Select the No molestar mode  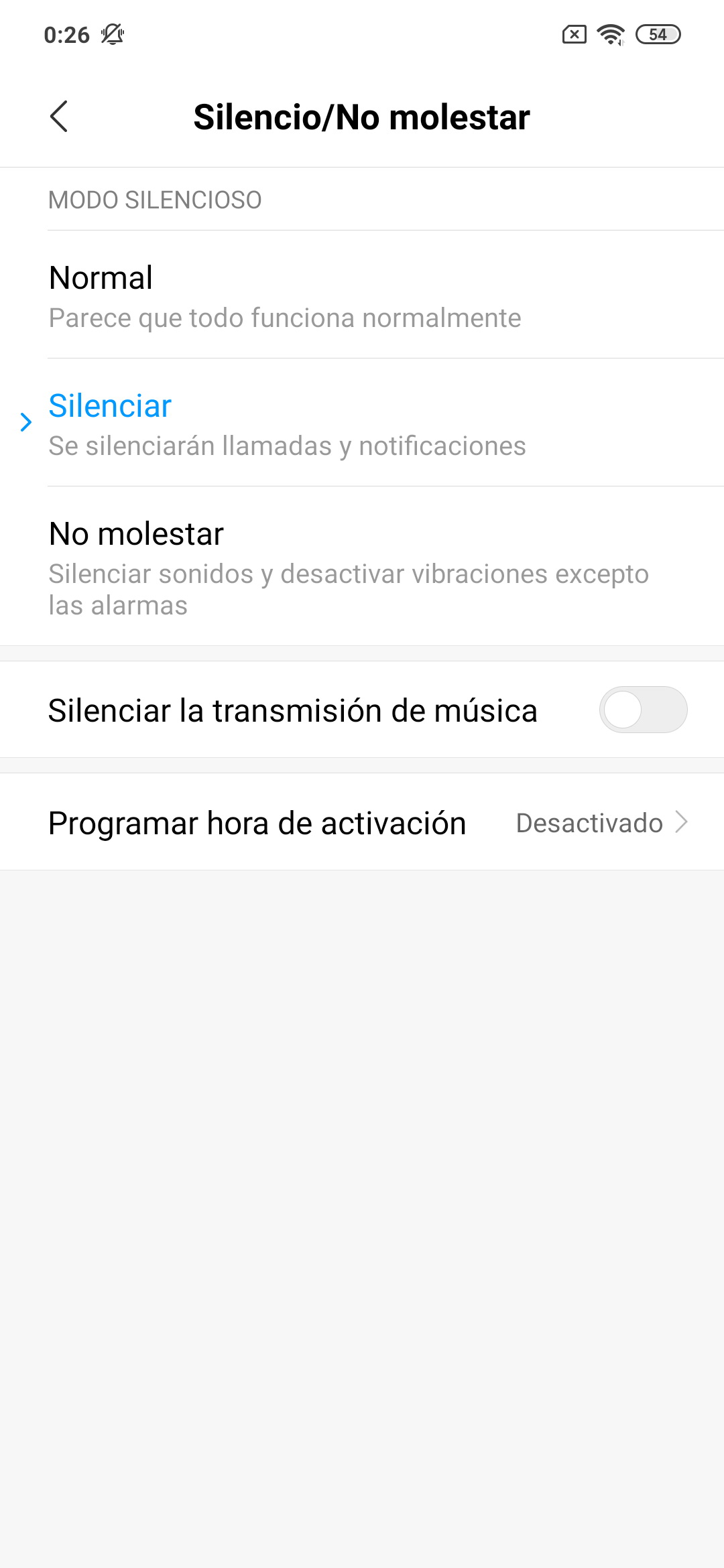point(362,566)
